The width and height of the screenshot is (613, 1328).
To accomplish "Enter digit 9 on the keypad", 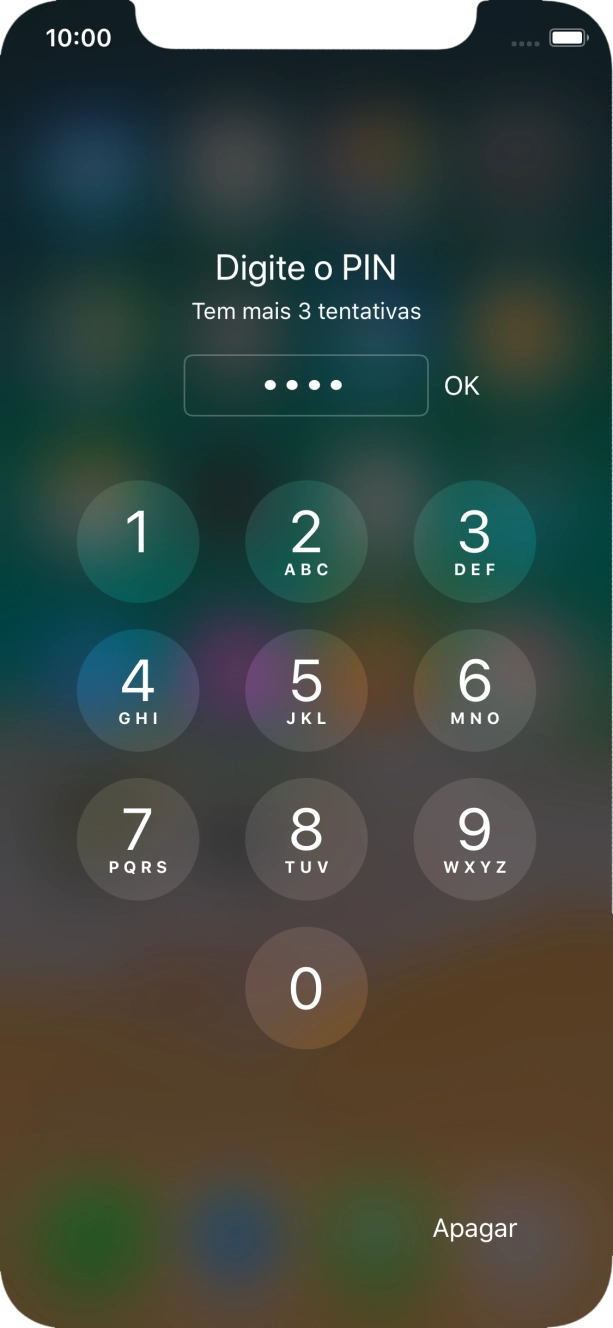I will coord(474,839).
